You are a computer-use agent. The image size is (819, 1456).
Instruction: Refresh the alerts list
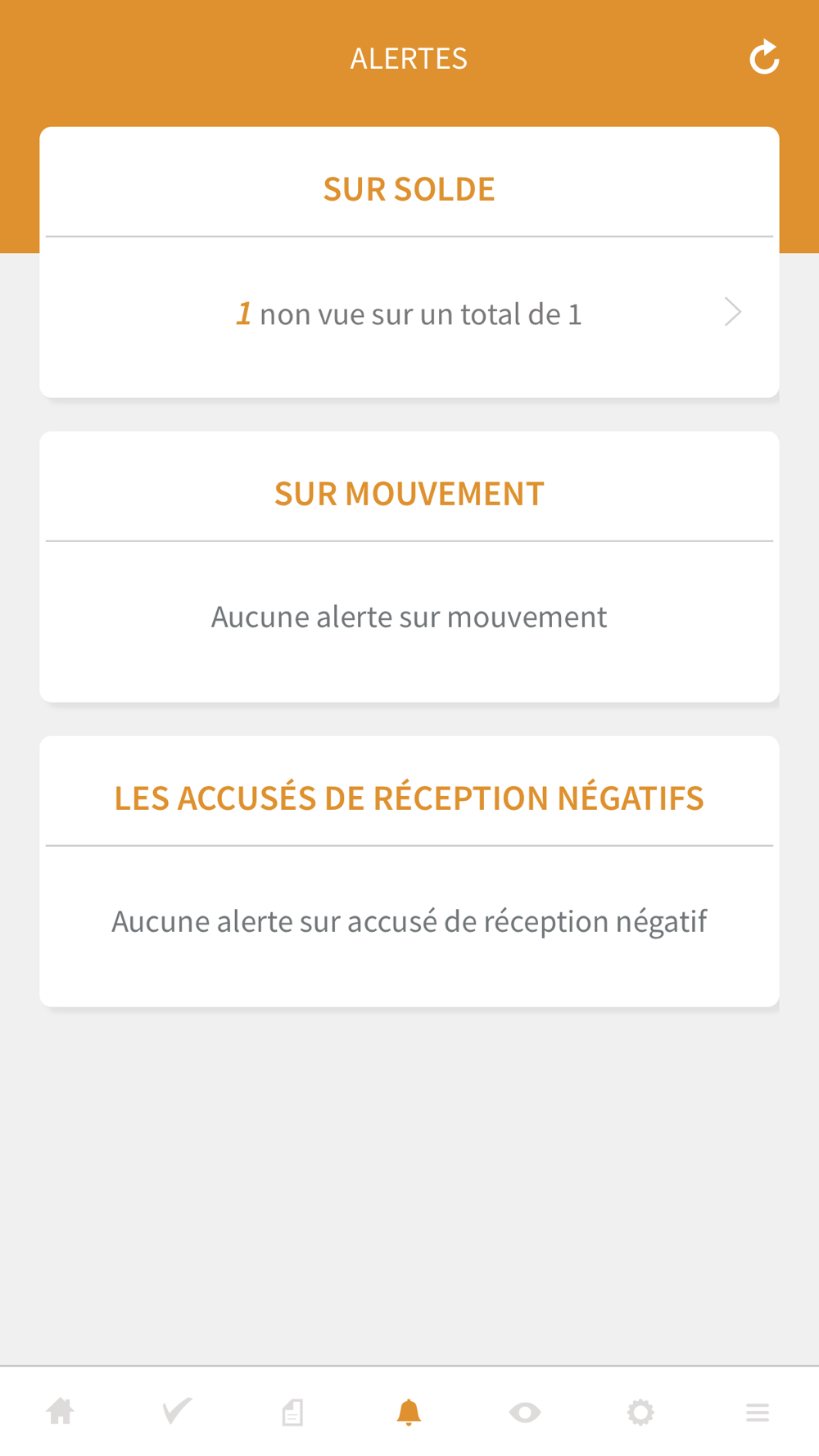(764, 57)
